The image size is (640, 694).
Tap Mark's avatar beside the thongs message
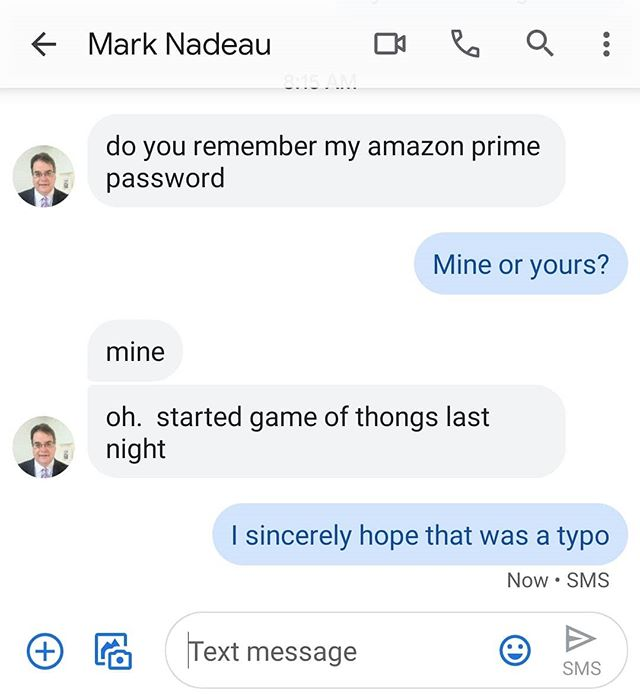tap(43, 447)
